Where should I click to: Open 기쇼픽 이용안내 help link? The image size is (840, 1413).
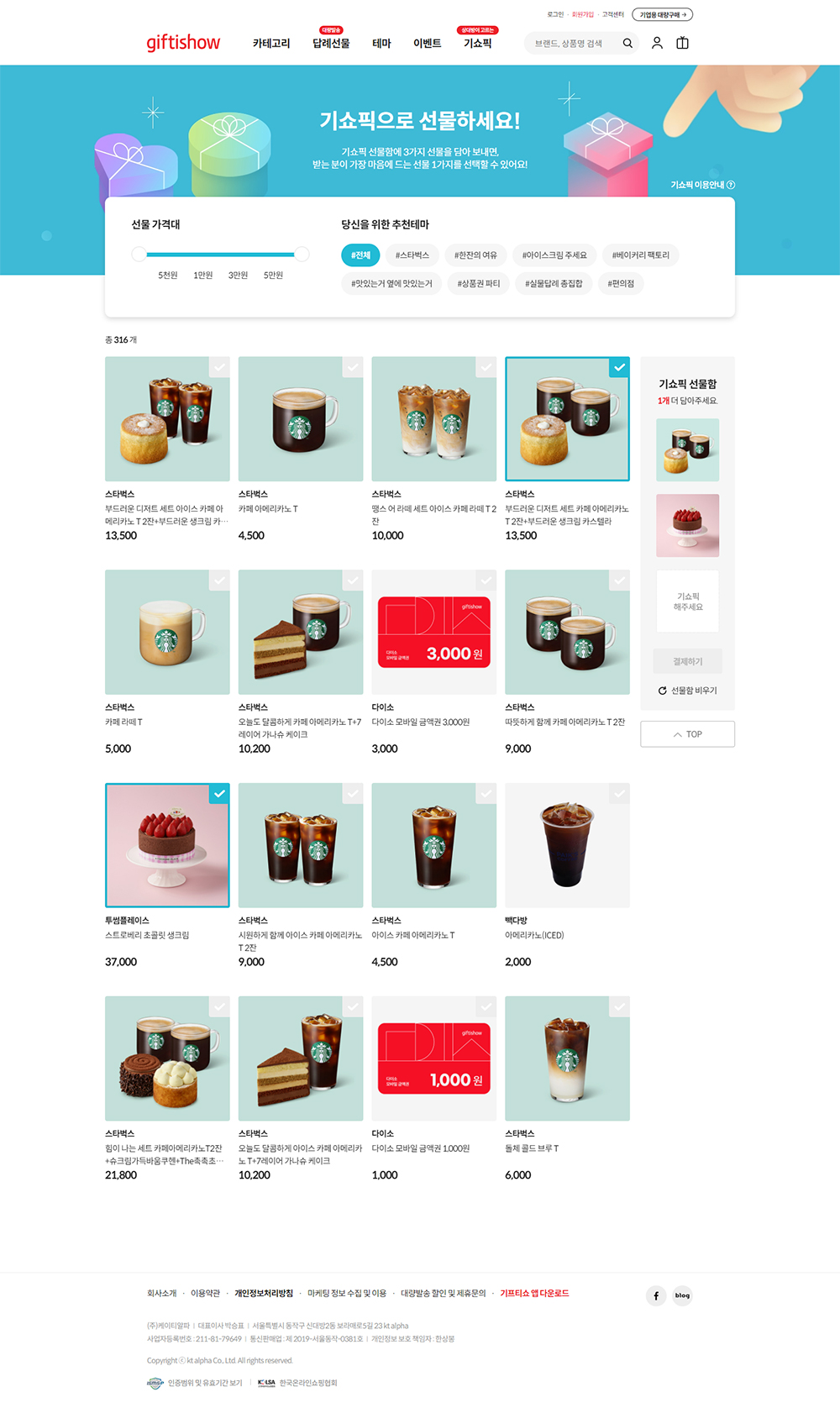702,185
